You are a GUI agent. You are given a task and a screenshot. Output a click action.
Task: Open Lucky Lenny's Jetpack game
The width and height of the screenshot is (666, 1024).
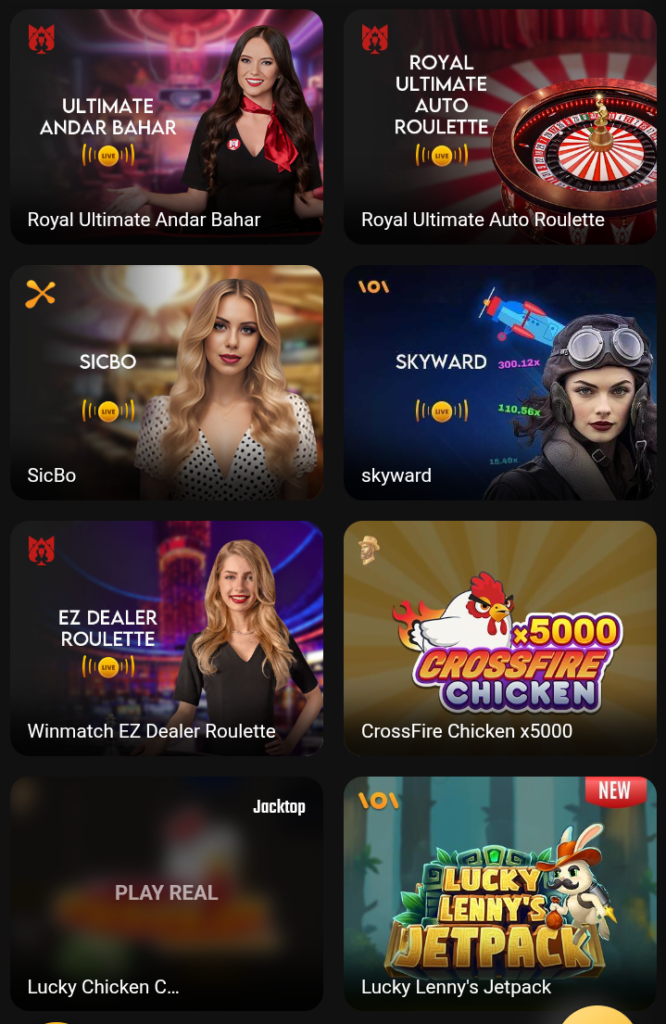[x=500, y=892]
